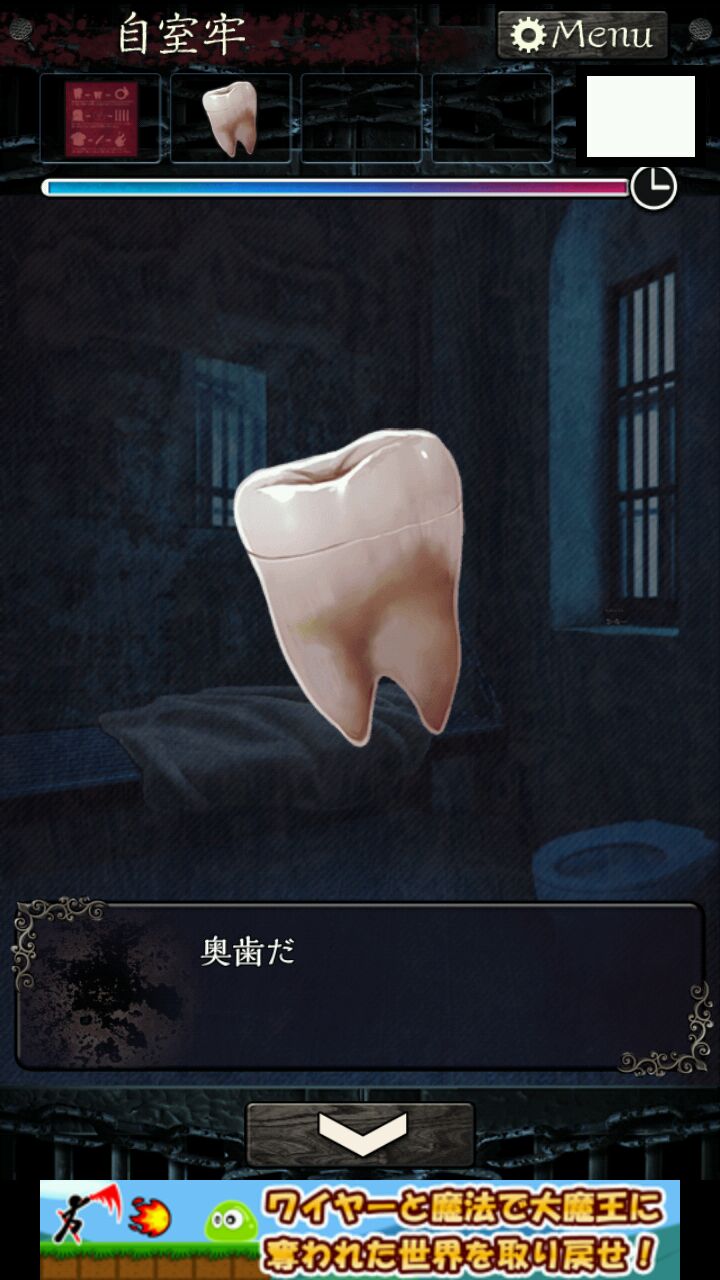Open the wire and magic game ad banner
The height and width of the screenshot is (1280, 720).
click(360, 1230)
